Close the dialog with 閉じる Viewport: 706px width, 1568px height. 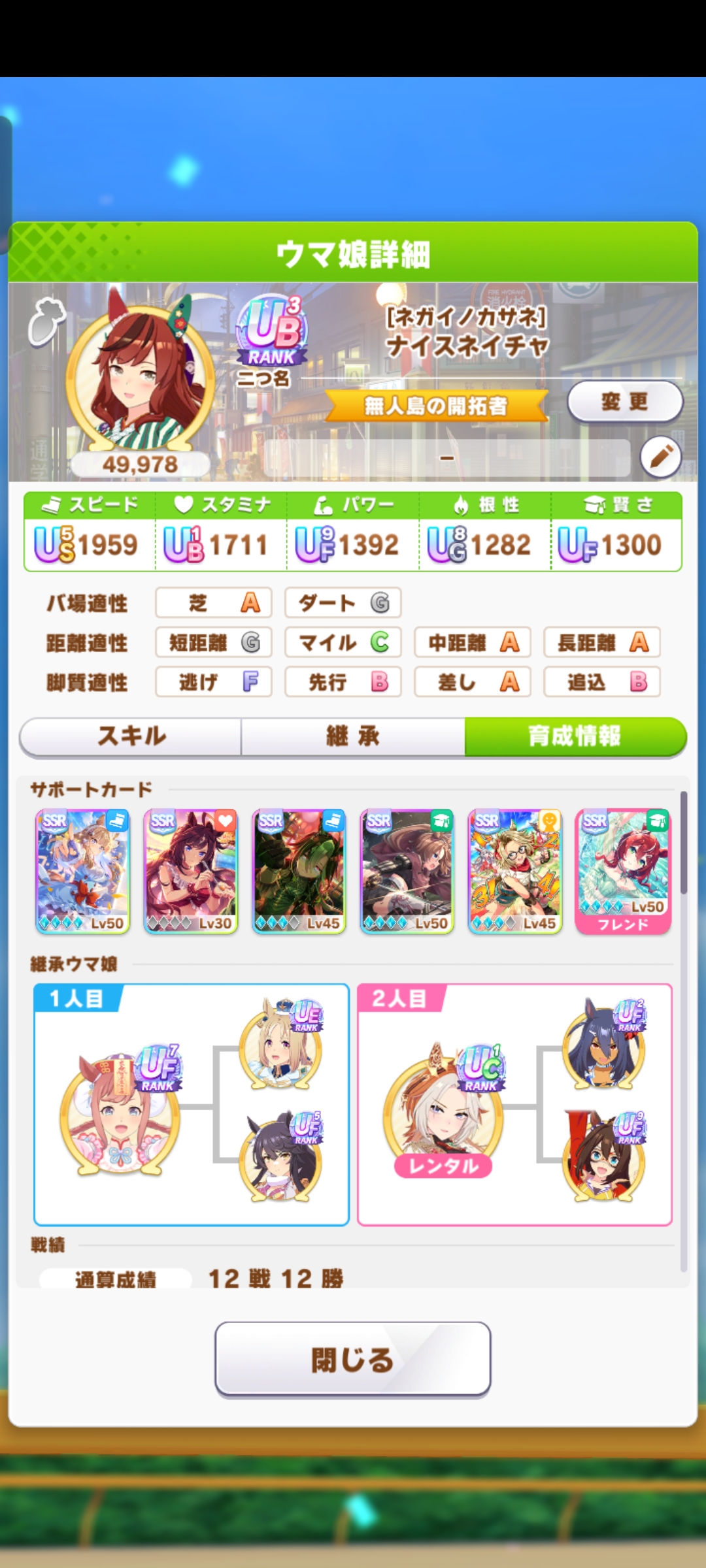click(x=353, y=1360)
